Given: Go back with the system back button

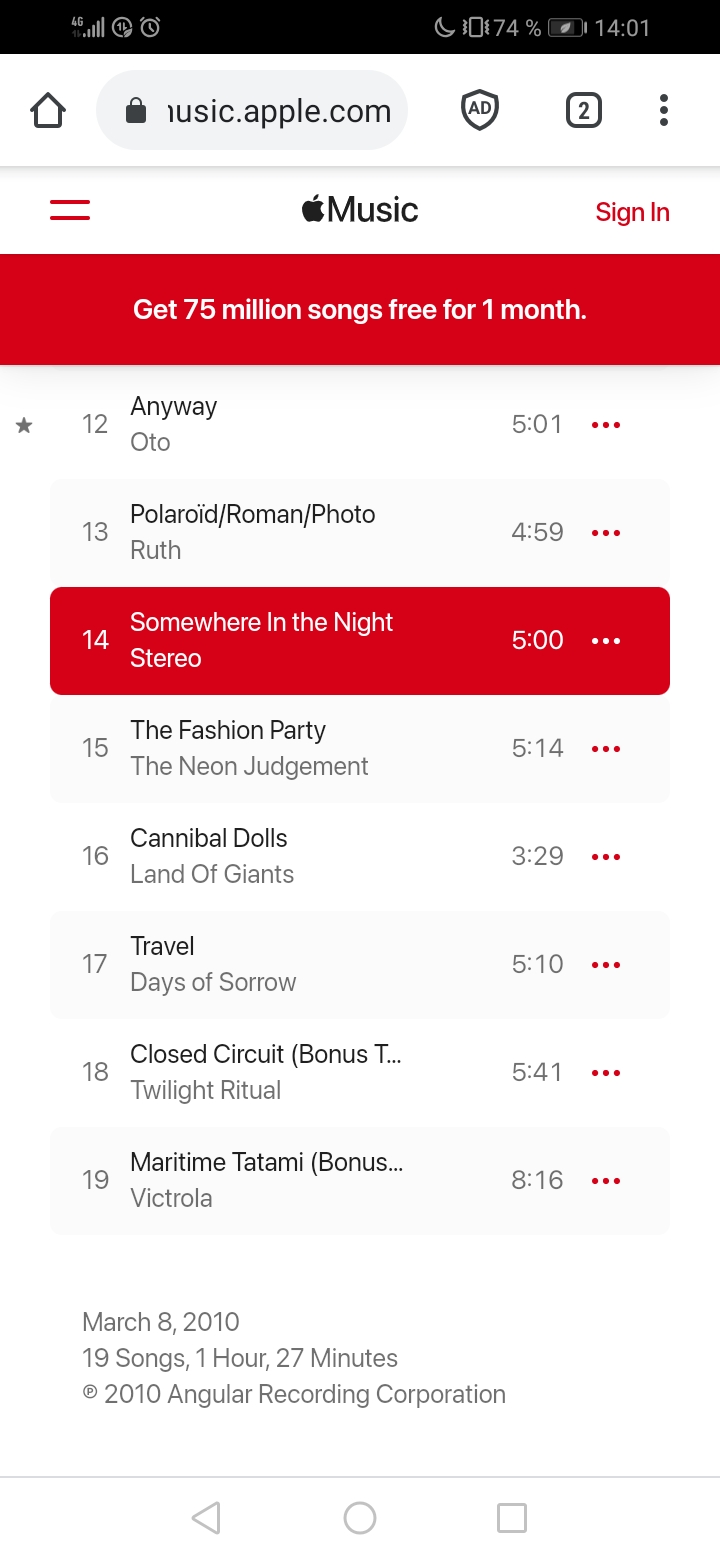Looking at the screenshot, I should (206, 1518).
